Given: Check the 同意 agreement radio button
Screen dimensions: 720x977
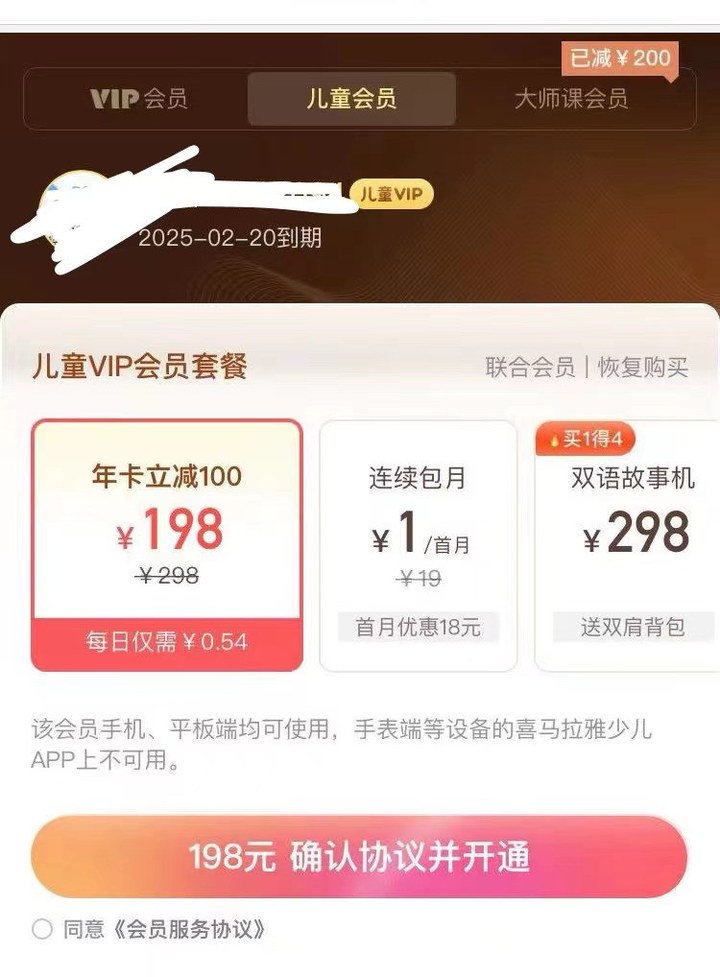Looking at the screenshot, I should coord(42,929).
